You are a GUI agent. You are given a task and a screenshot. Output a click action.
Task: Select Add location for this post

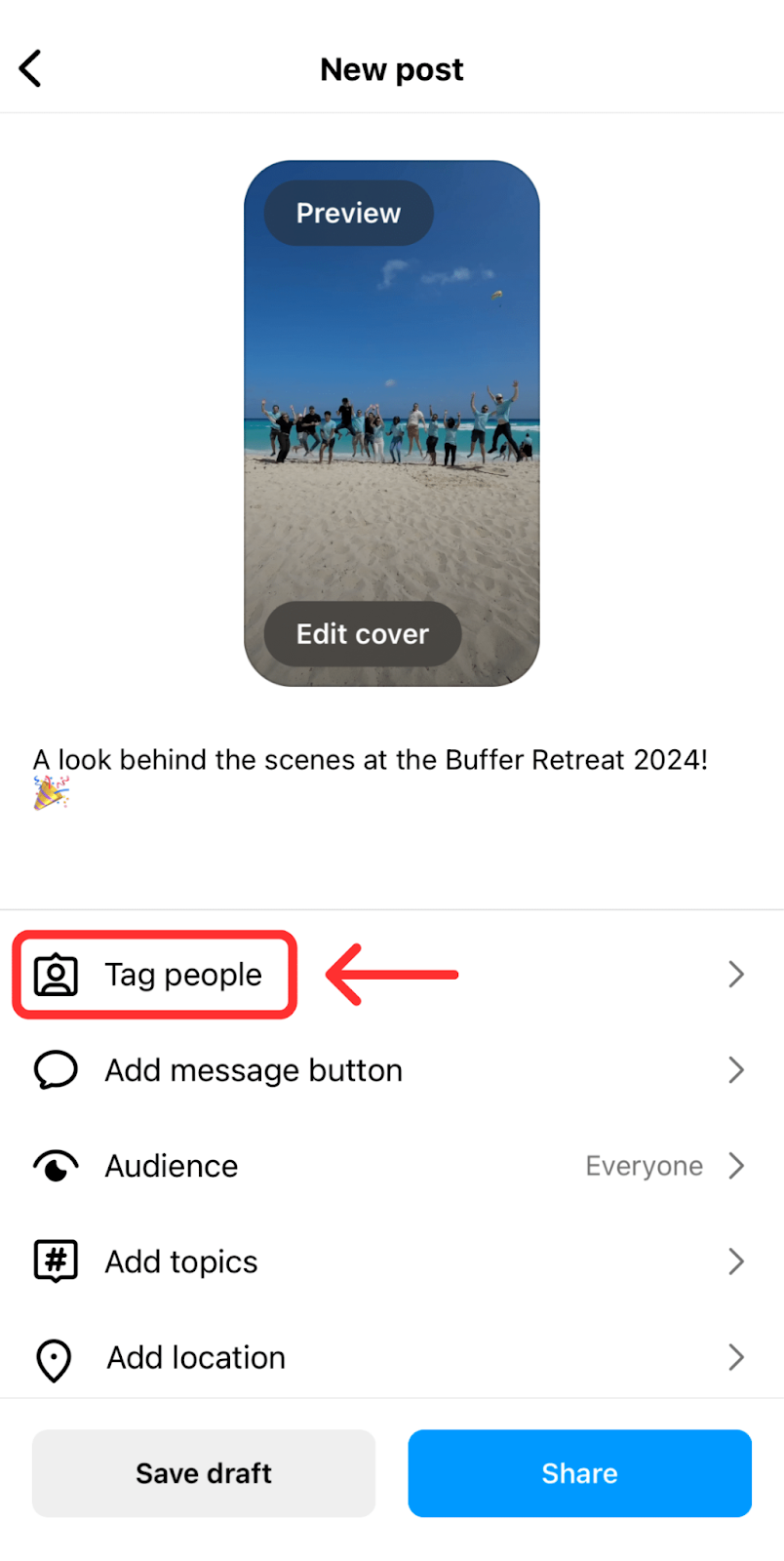(195, 1357)
